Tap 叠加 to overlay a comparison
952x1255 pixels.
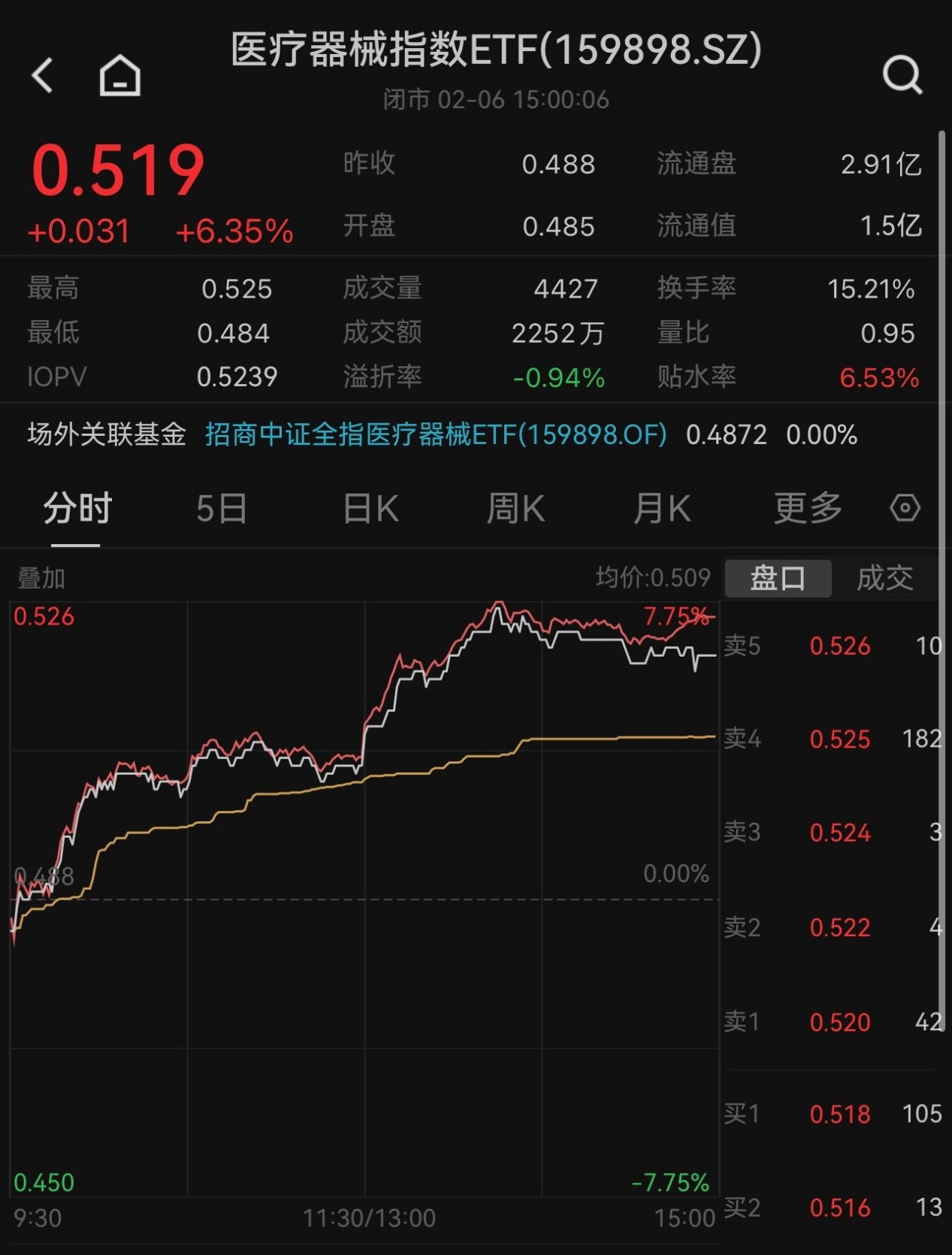pos(41,578)
